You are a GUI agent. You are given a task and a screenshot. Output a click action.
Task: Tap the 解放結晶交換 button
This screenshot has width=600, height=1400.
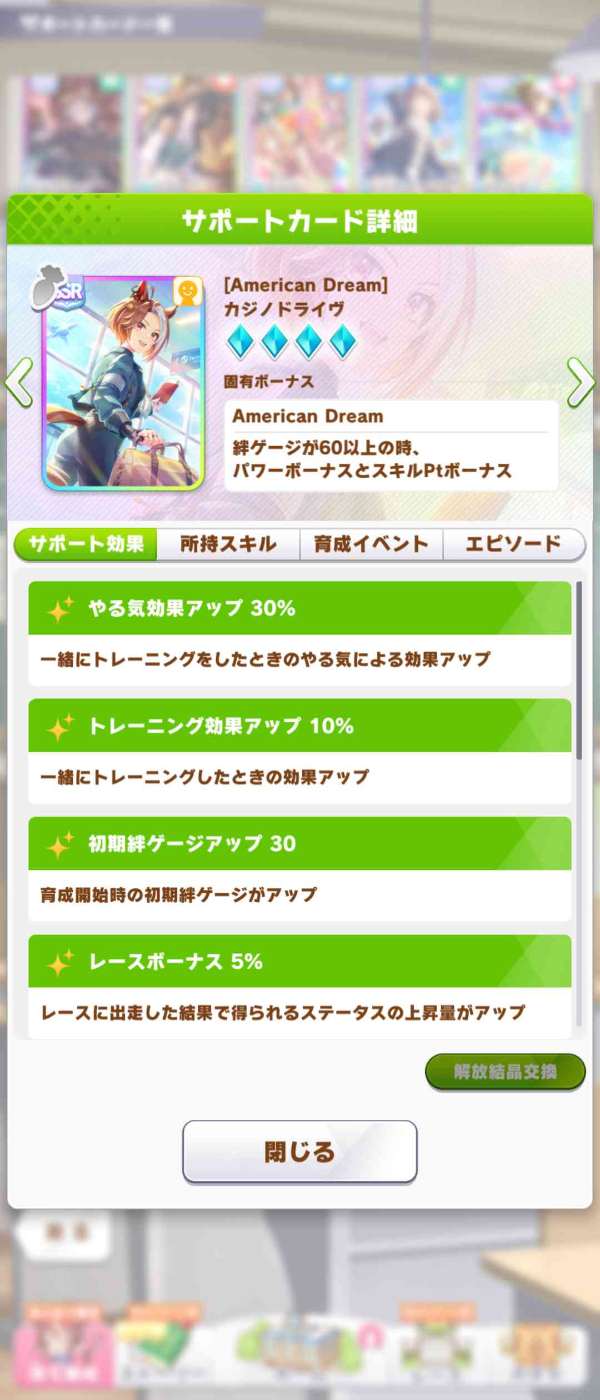(x=505, y=1071)
